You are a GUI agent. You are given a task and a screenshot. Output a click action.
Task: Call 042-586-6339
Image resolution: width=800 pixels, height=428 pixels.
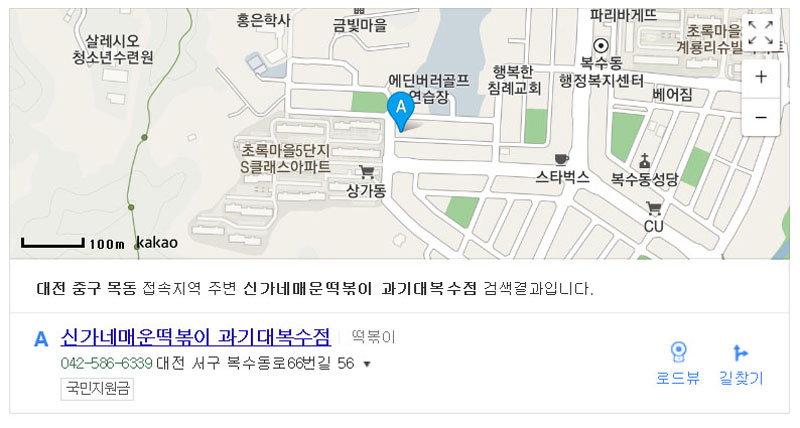[x=106, y=363]
